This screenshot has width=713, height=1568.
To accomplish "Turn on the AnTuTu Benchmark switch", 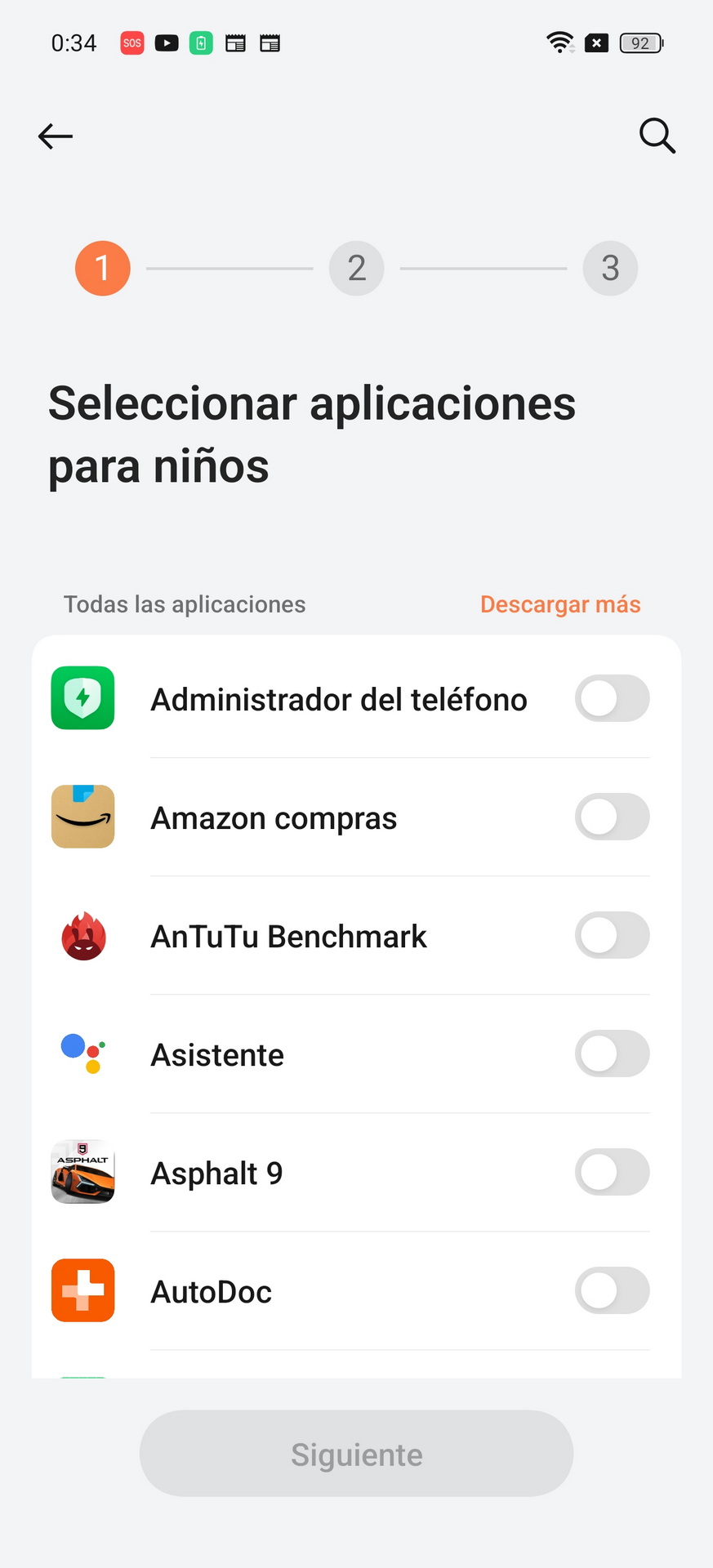I will 612,935.
